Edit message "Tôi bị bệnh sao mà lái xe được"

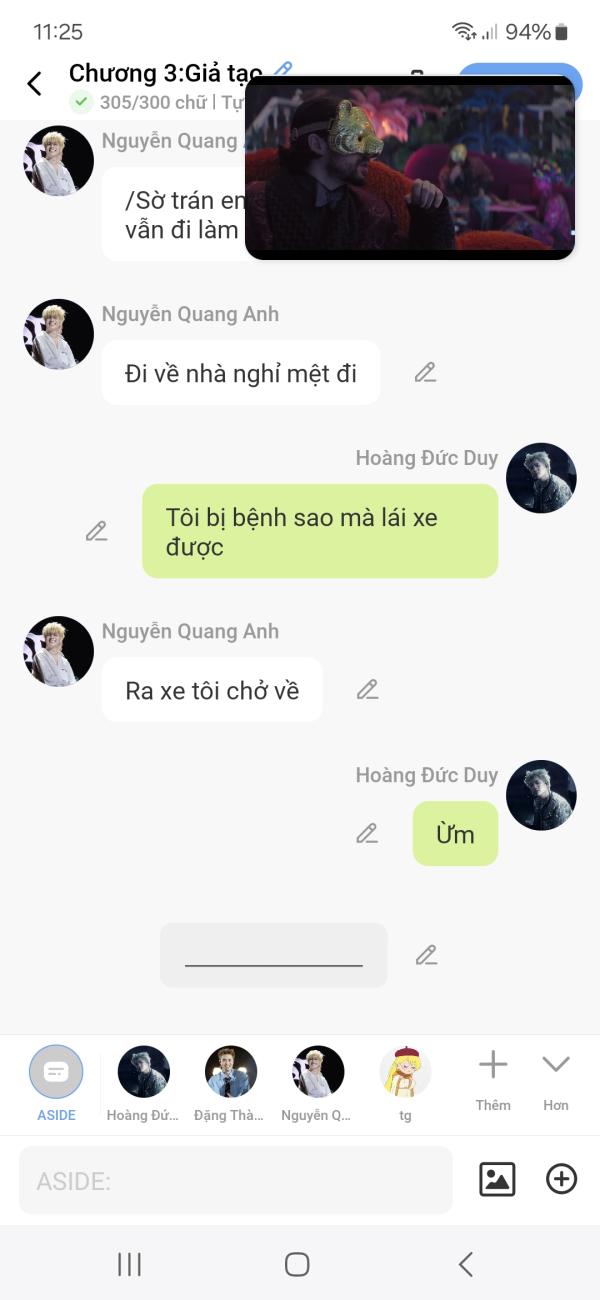tap(96, 531)
